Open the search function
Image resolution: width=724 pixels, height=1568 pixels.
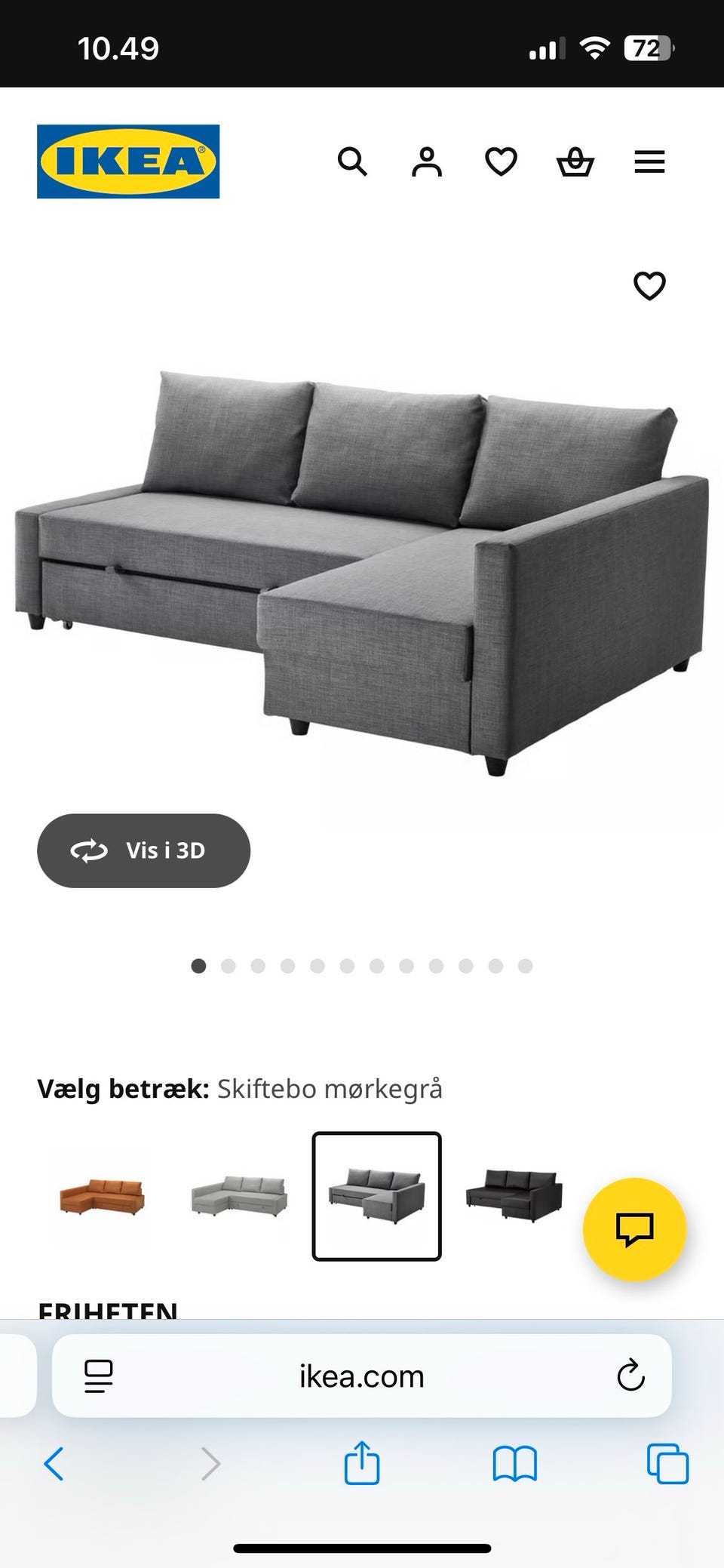tap(353, 161)
